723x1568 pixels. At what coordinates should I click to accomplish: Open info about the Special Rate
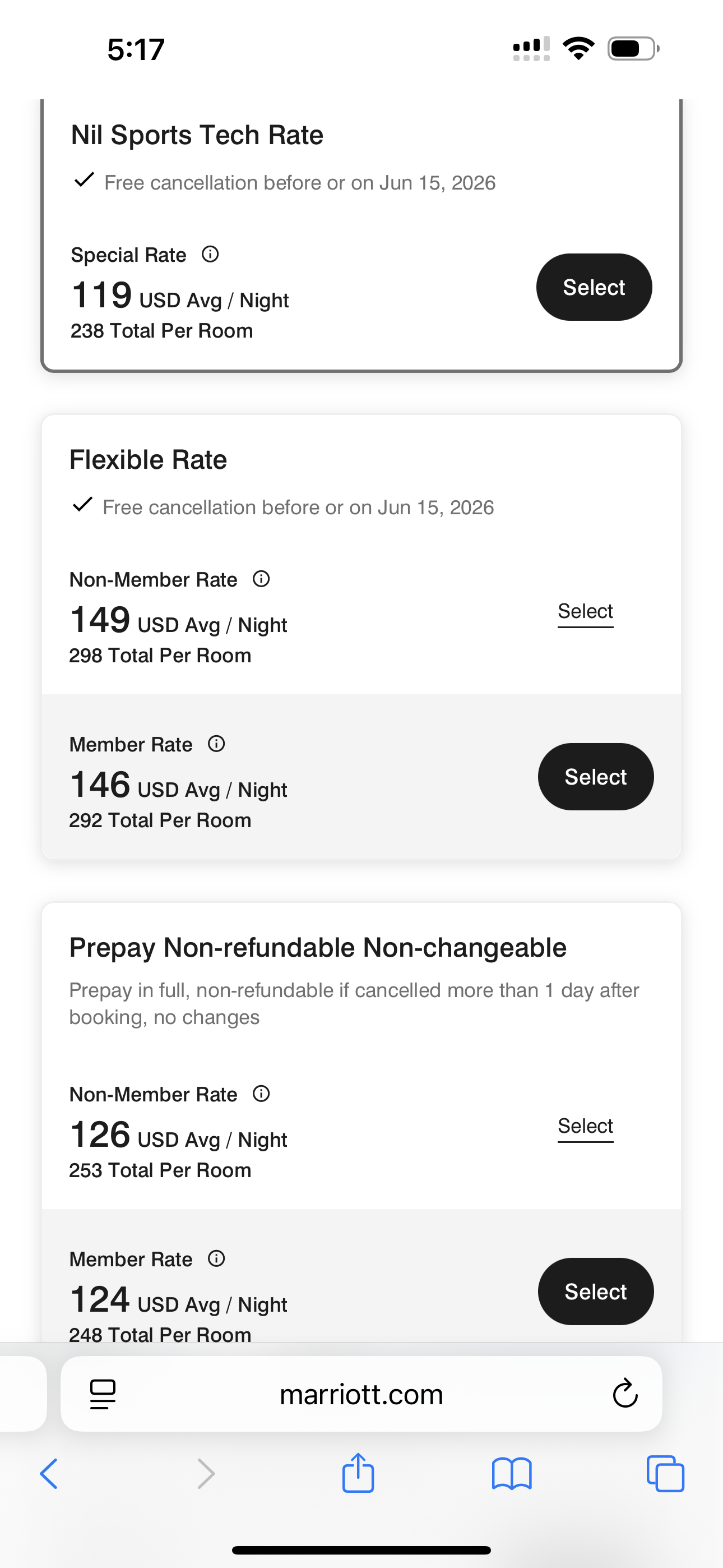coord(210,255)
